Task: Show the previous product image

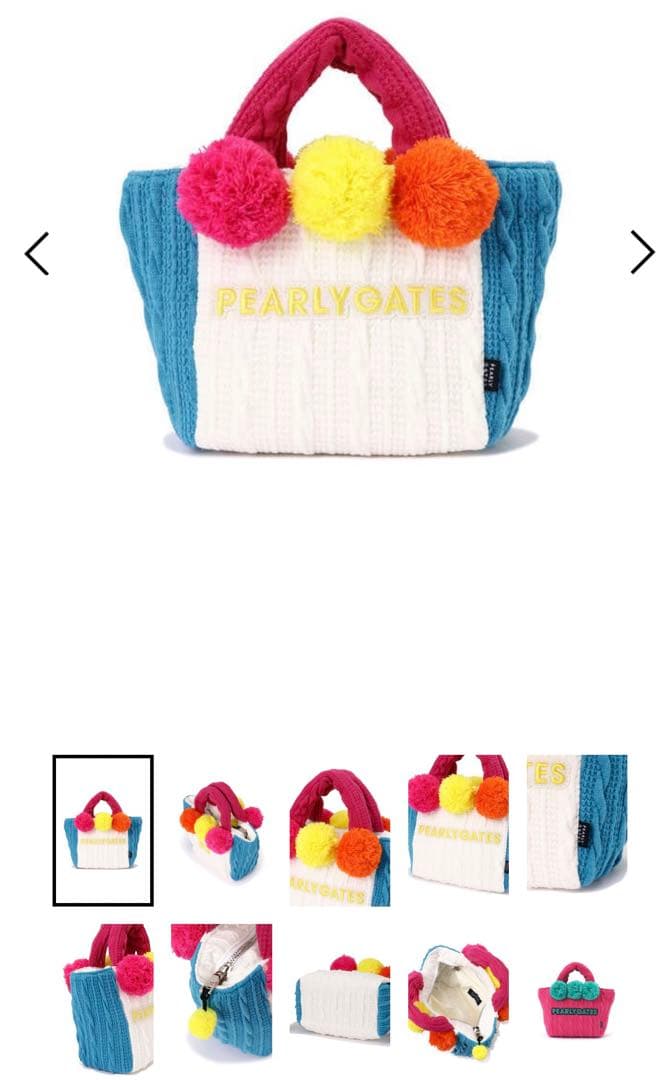Action: coord(37,253)
